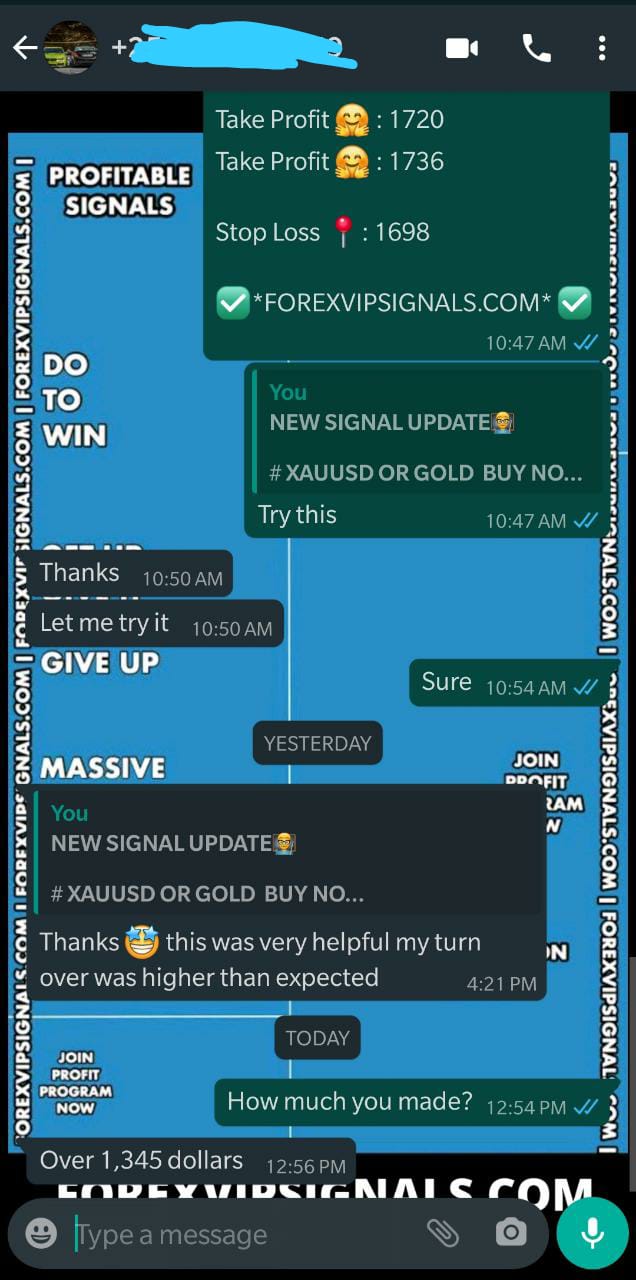Open quoted message above the Thanks reply
This screenshot has height=1280, width=636.
click(x=290, y=853)
